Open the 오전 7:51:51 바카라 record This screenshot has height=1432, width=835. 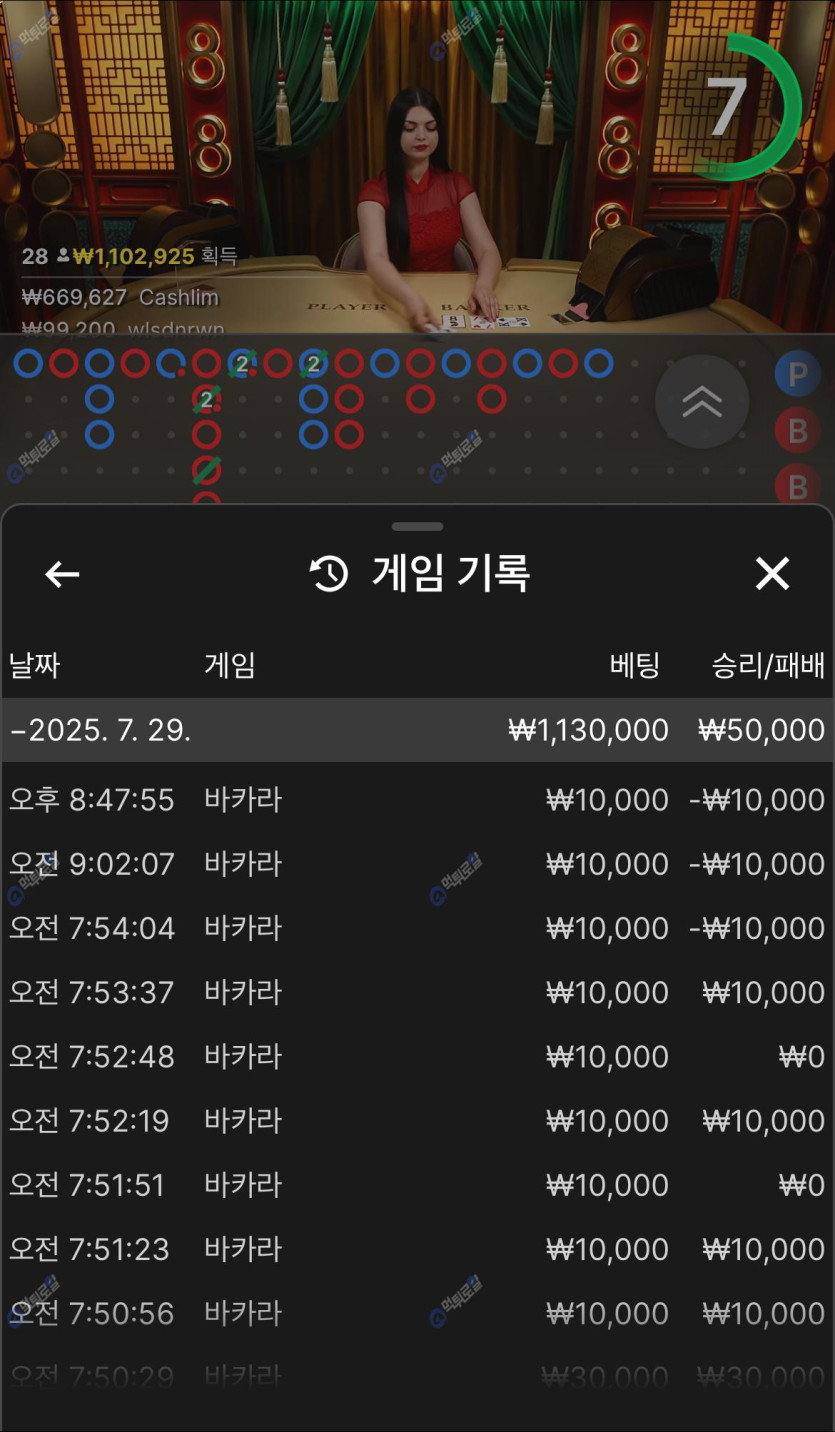(417, 1185)
